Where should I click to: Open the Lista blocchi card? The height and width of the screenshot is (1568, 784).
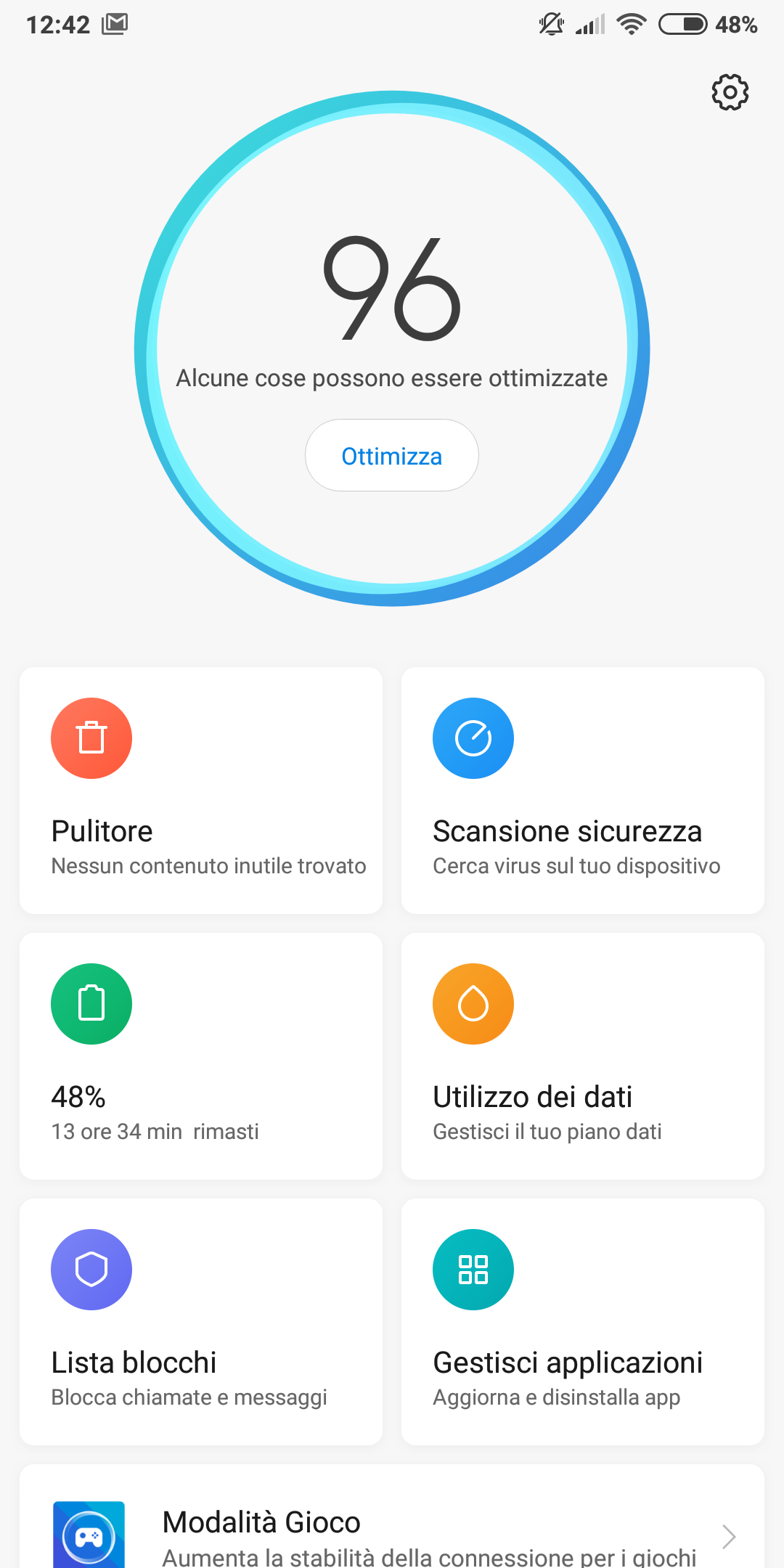tap(201, 1321)
